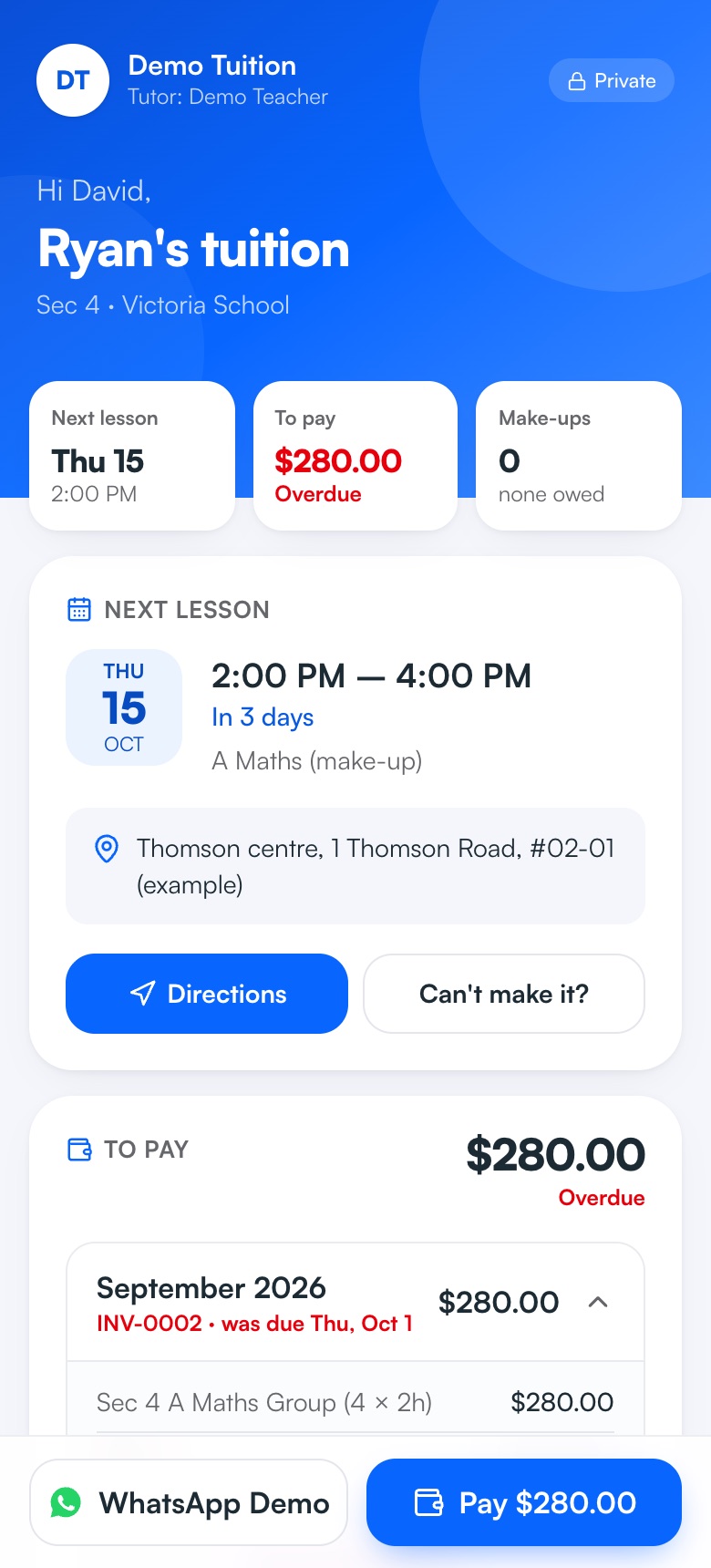
Task: Message Demo on WhatsApp
Action: (x=189, y=1502)
